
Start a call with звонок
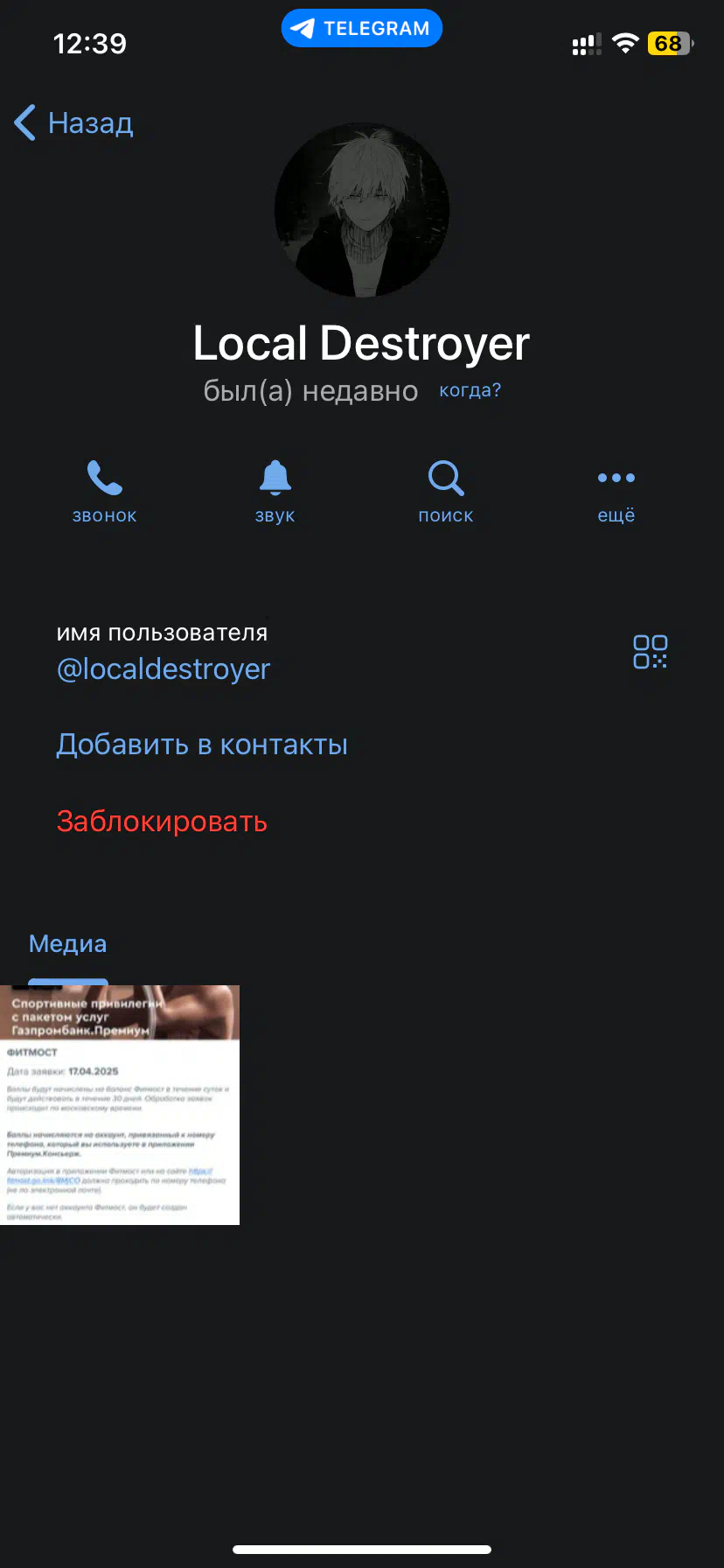(104, 492)
